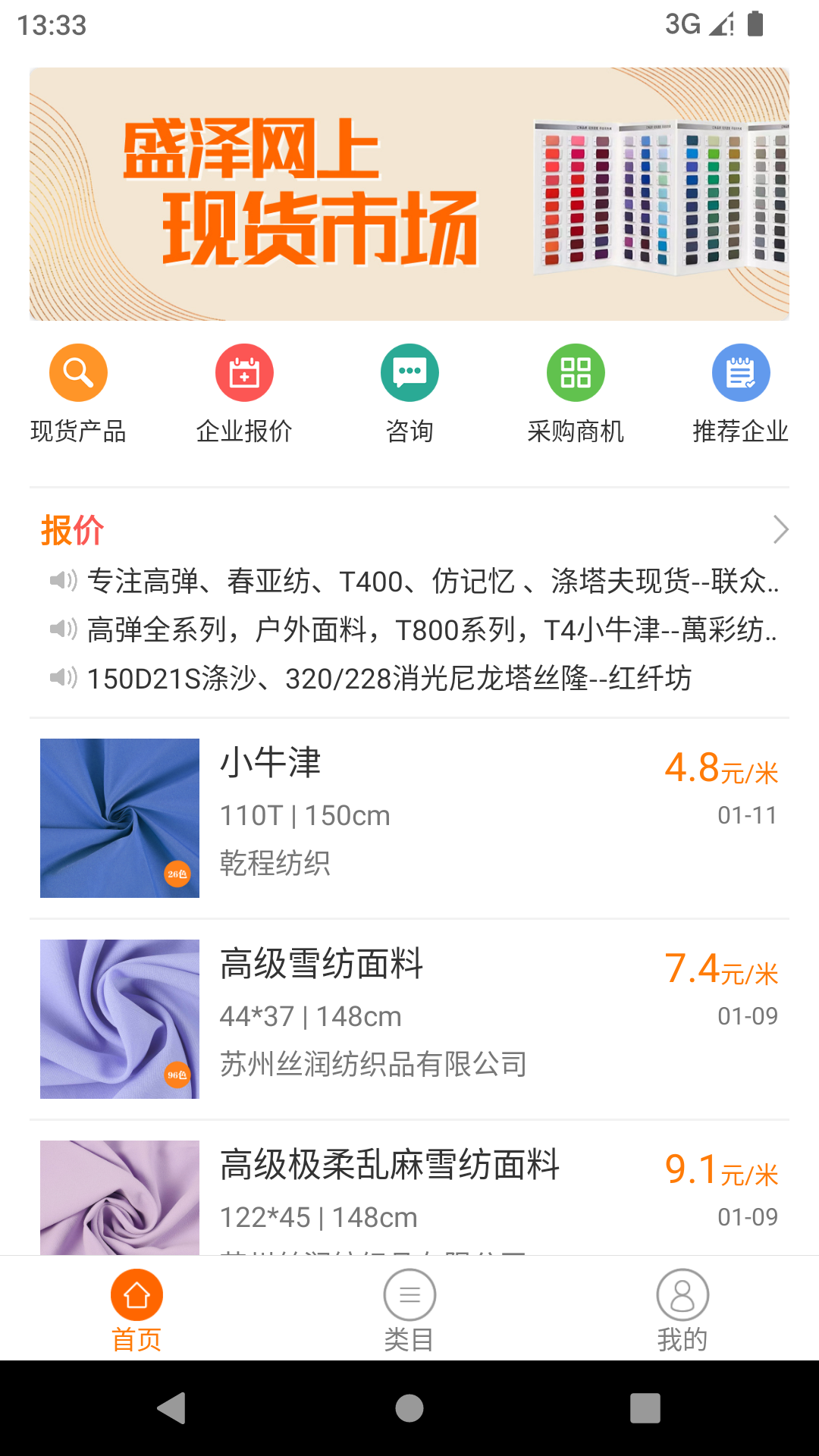
Task: Open the 我的 profile tab
Action: coord(682,1310)
